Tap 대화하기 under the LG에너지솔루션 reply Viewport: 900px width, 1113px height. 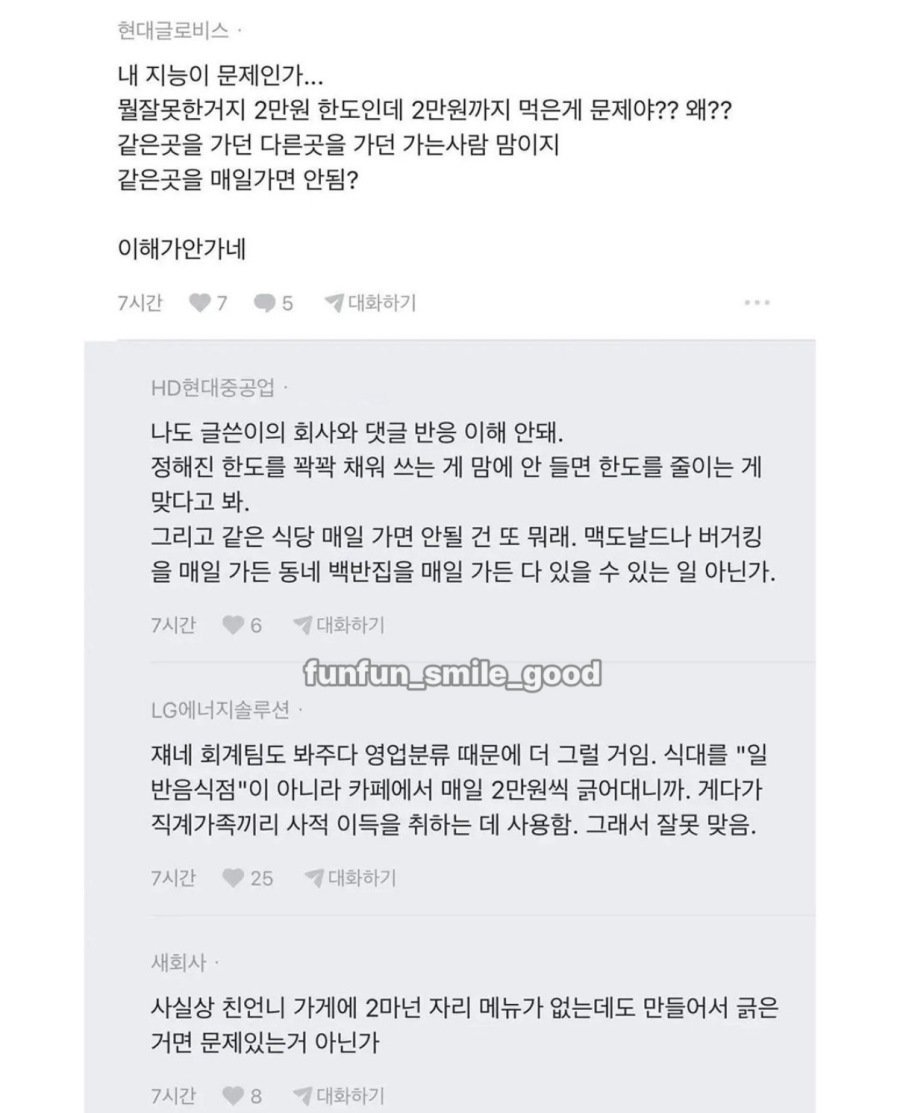point(351,878)
